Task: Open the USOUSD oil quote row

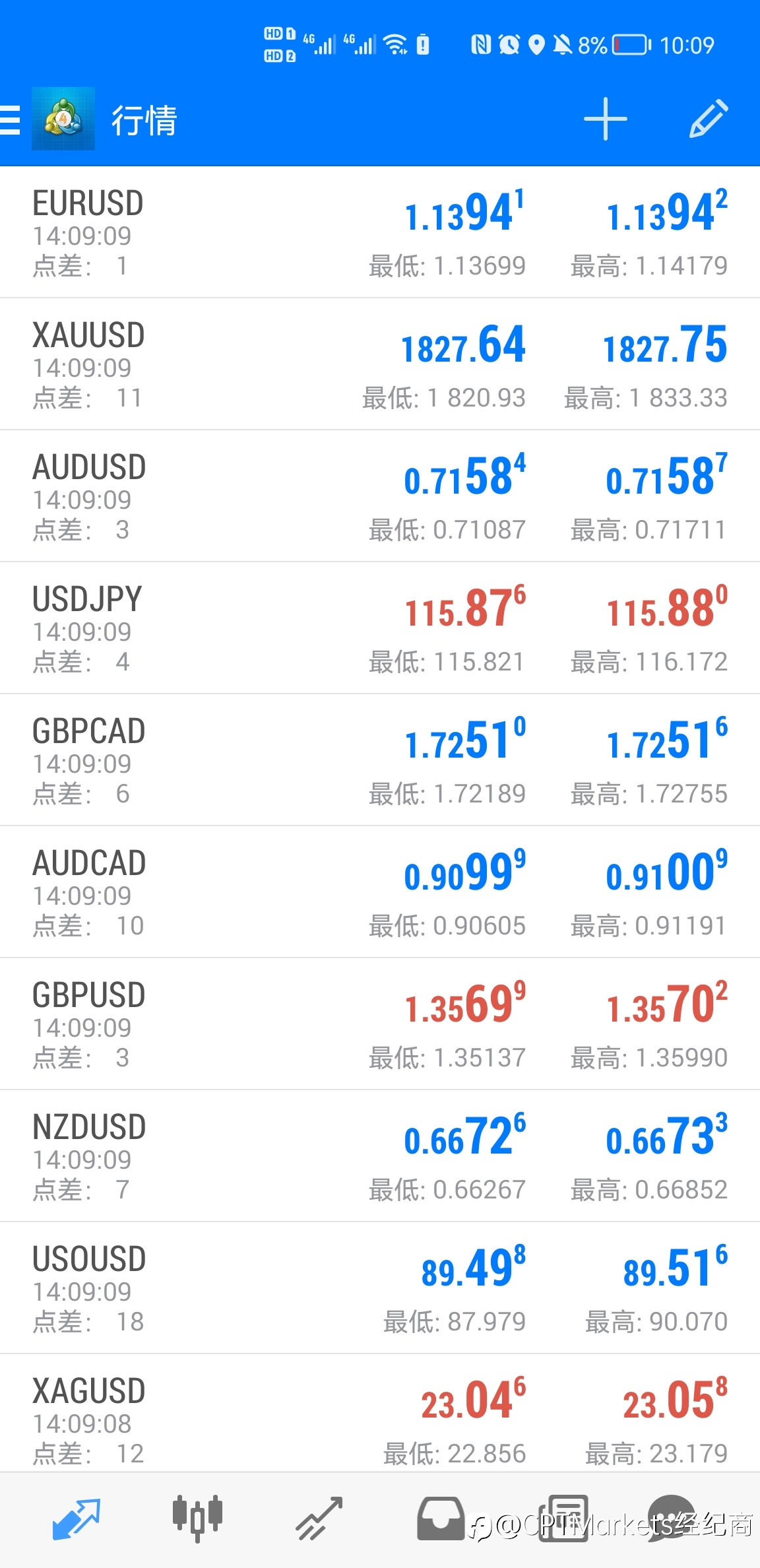Action: point(380,1288)
